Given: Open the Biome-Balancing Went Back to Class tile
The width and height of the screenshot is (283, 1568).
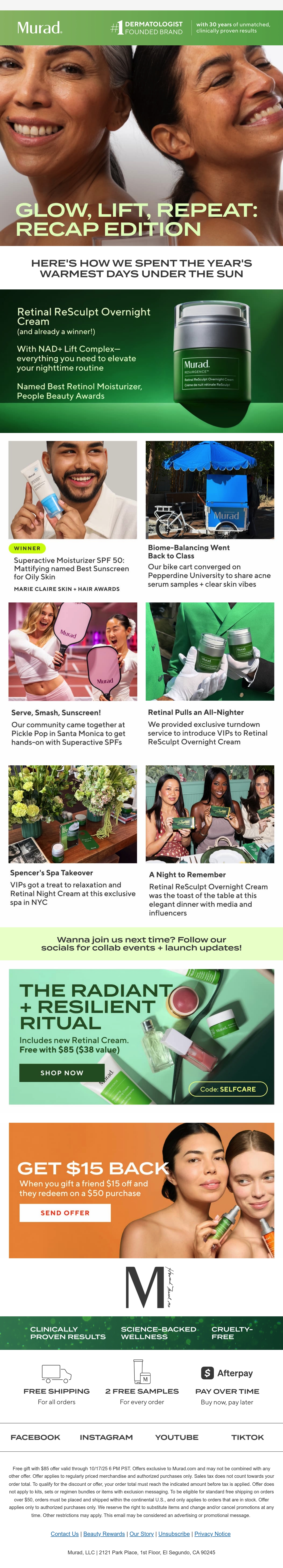Looking at the screenshot, I should (x=210, y=516).
